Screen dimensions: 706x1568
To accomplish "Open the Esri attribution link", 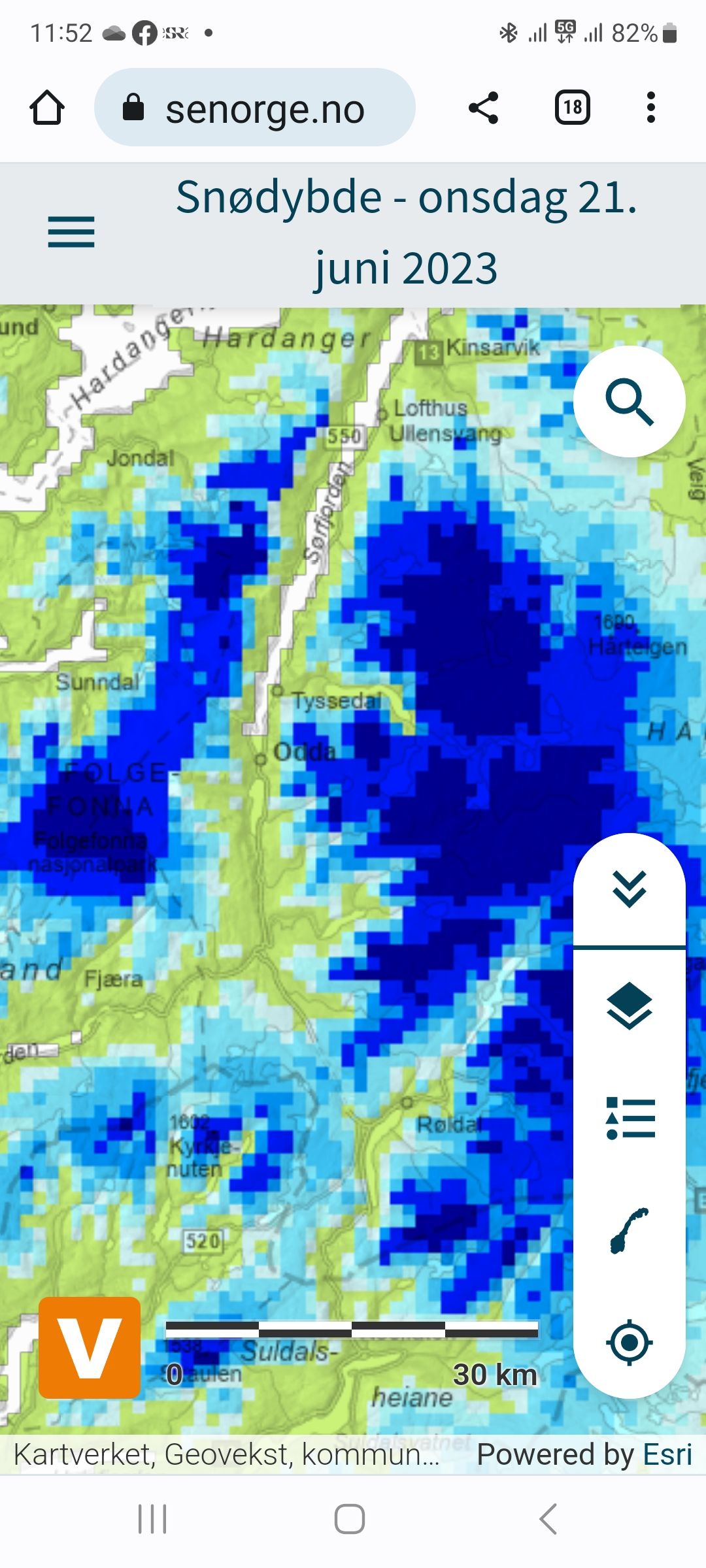I will (667, 1454).
